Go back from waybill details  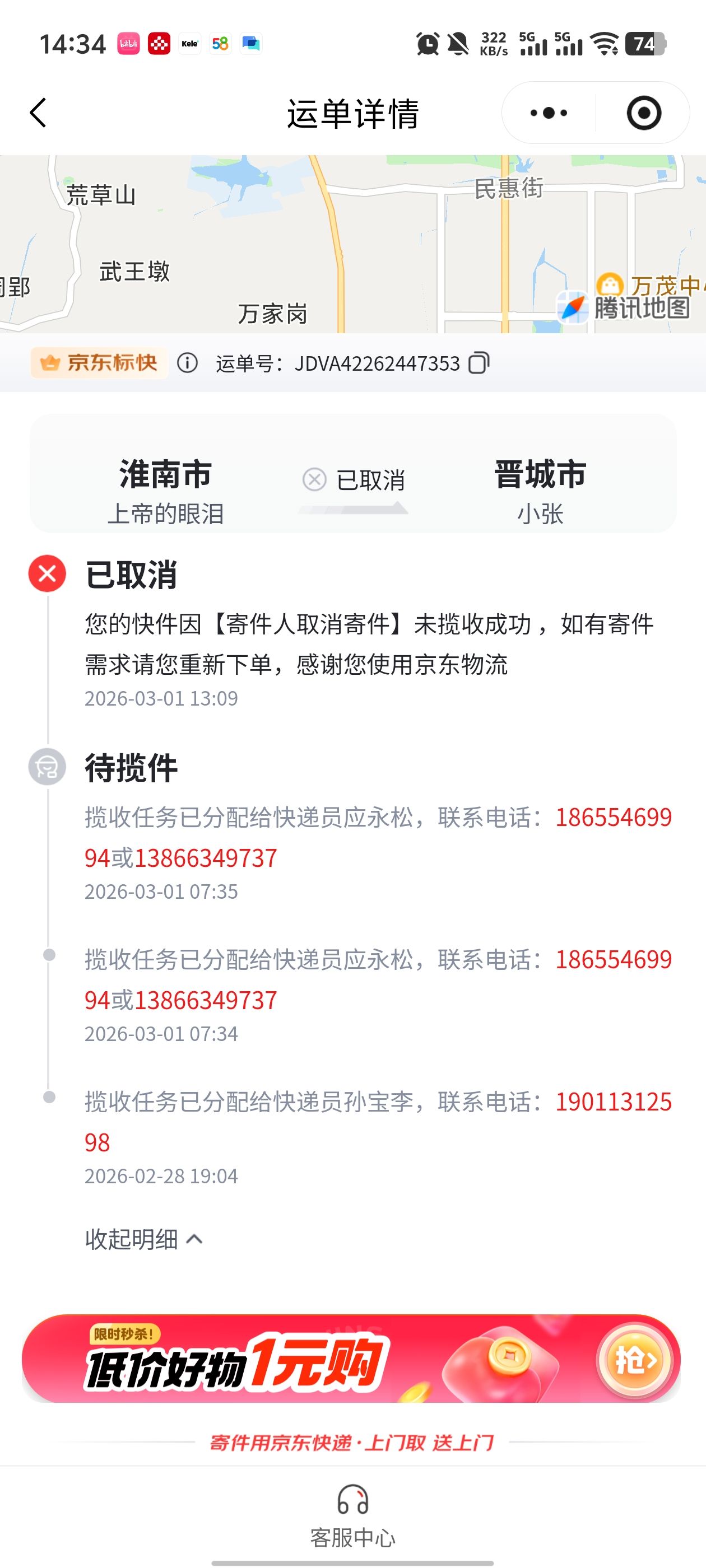38,113
